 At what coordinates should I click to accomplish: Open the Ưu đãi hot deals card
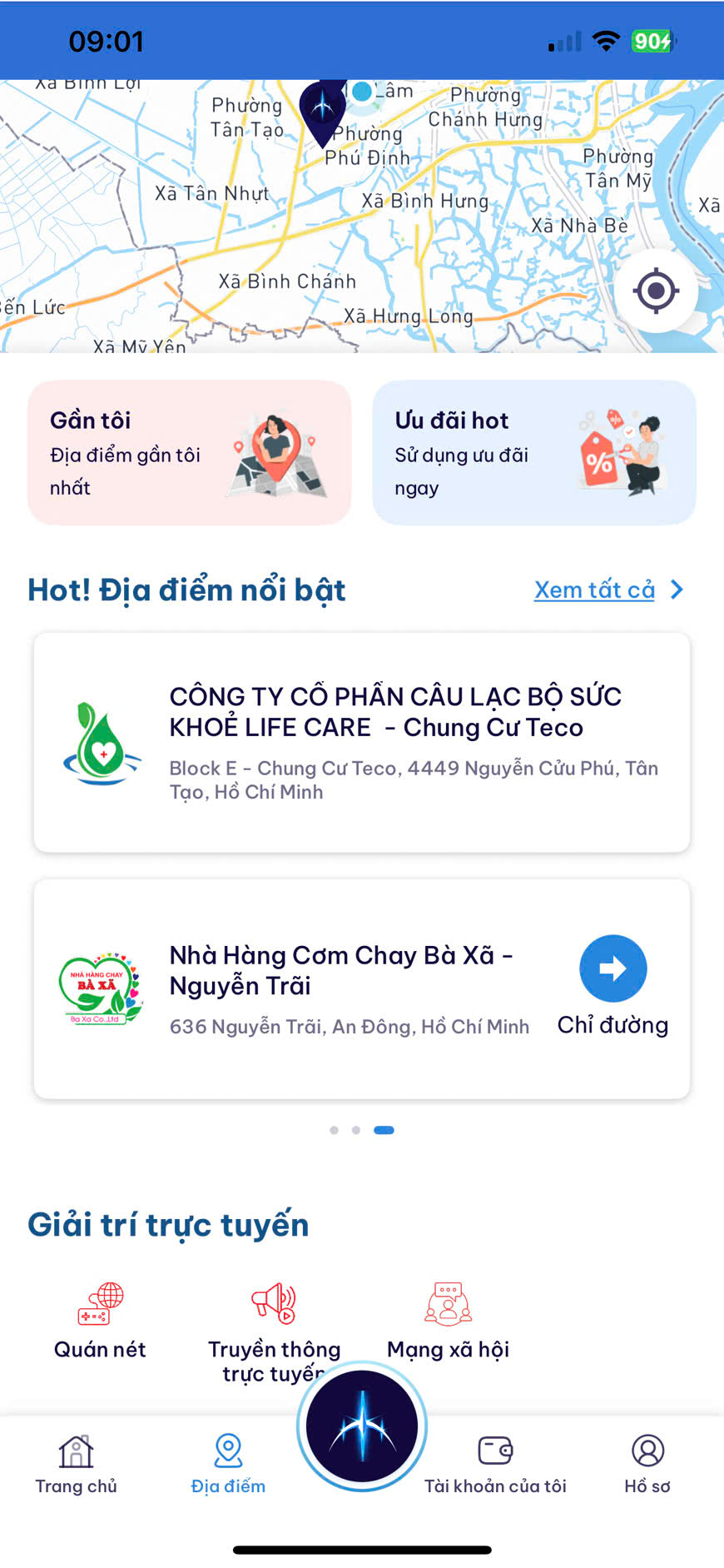(534, 453)
